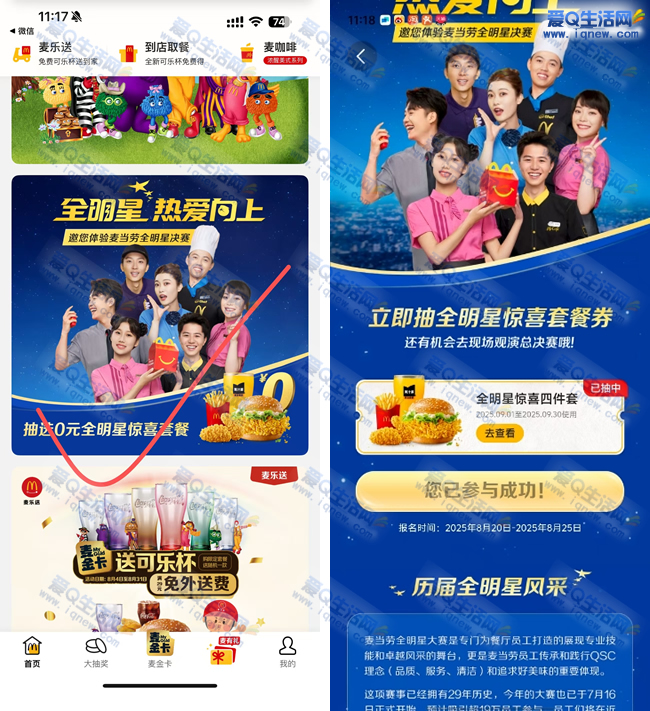
Task: Tap 去查看 on the 全明星惊喜四件套 coupon
Action: click(x=500, y=433)
